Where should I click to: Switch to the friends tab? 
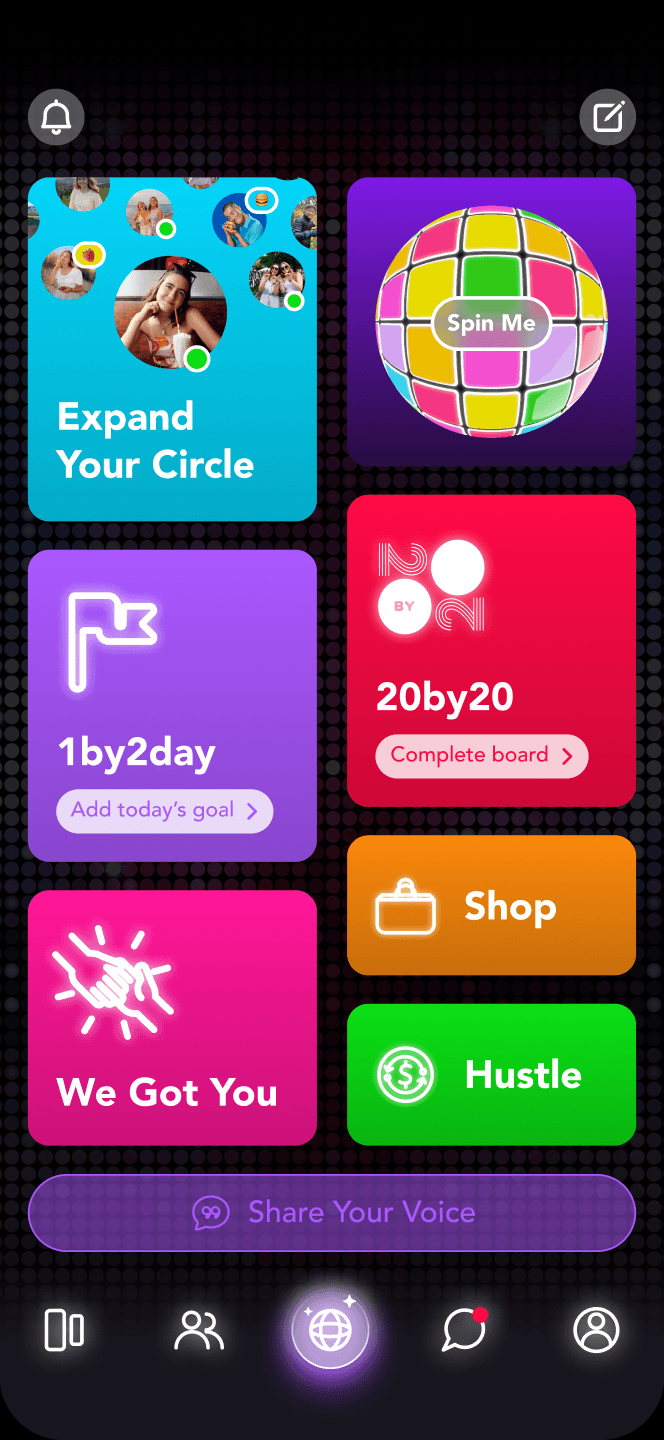pos(199,1331)
